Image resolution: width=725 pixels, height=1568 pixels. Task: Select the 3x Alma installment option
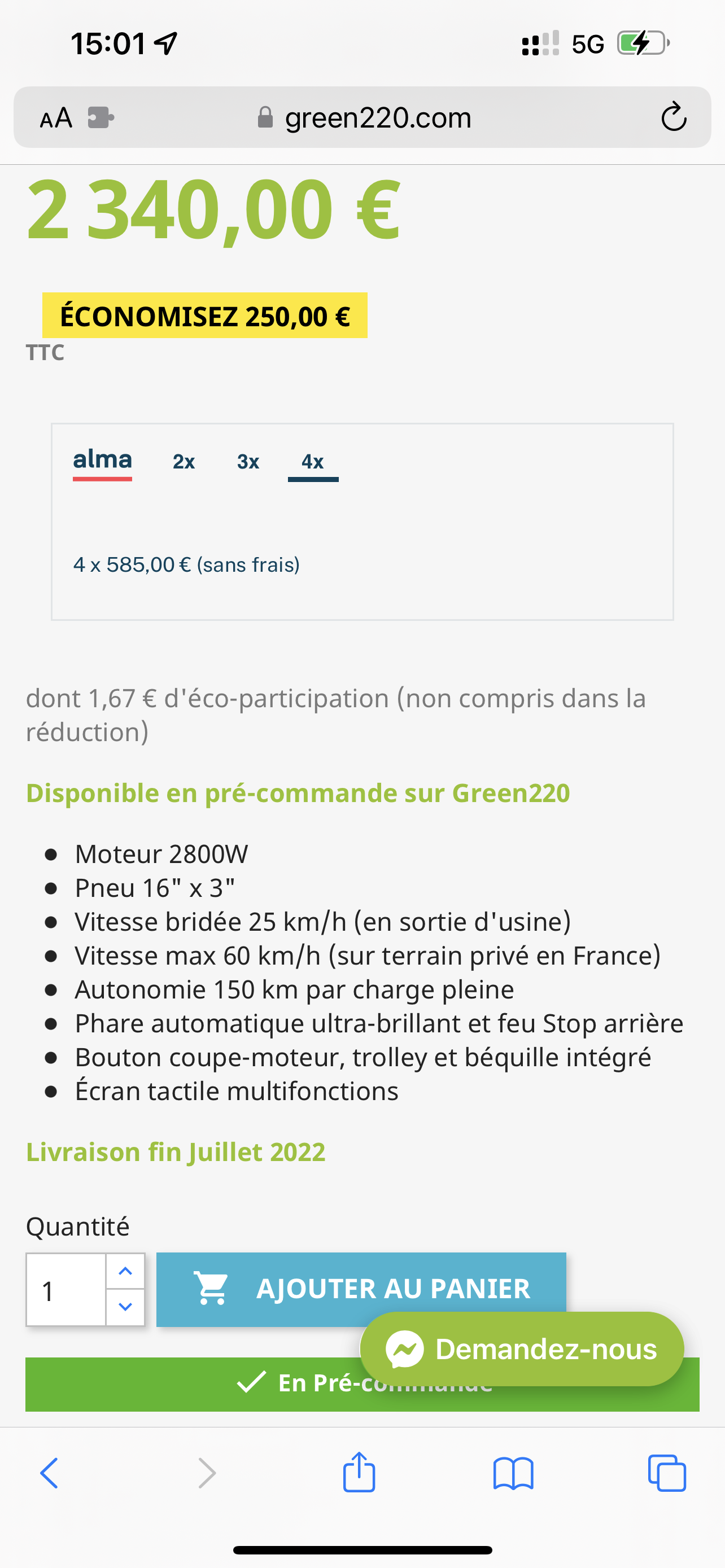(x=248, y=462)
